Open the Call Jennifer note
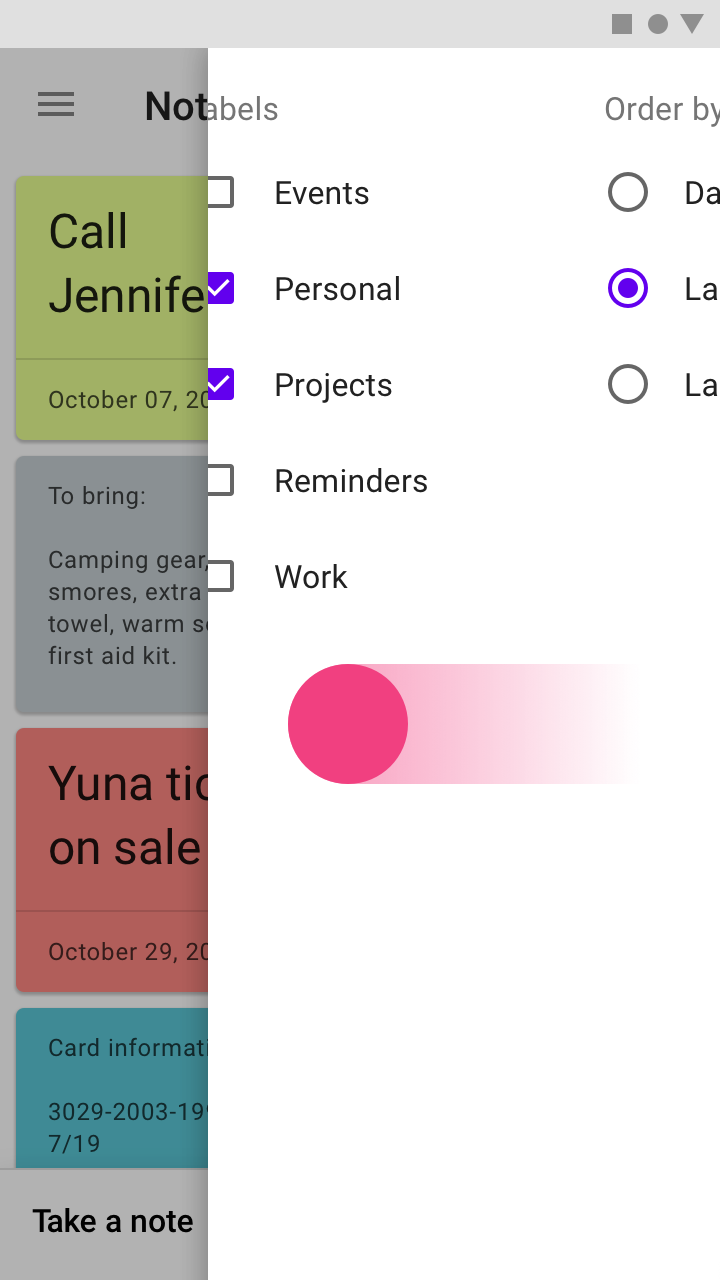Screen dimensions: 720x1280 pos(112,308)
